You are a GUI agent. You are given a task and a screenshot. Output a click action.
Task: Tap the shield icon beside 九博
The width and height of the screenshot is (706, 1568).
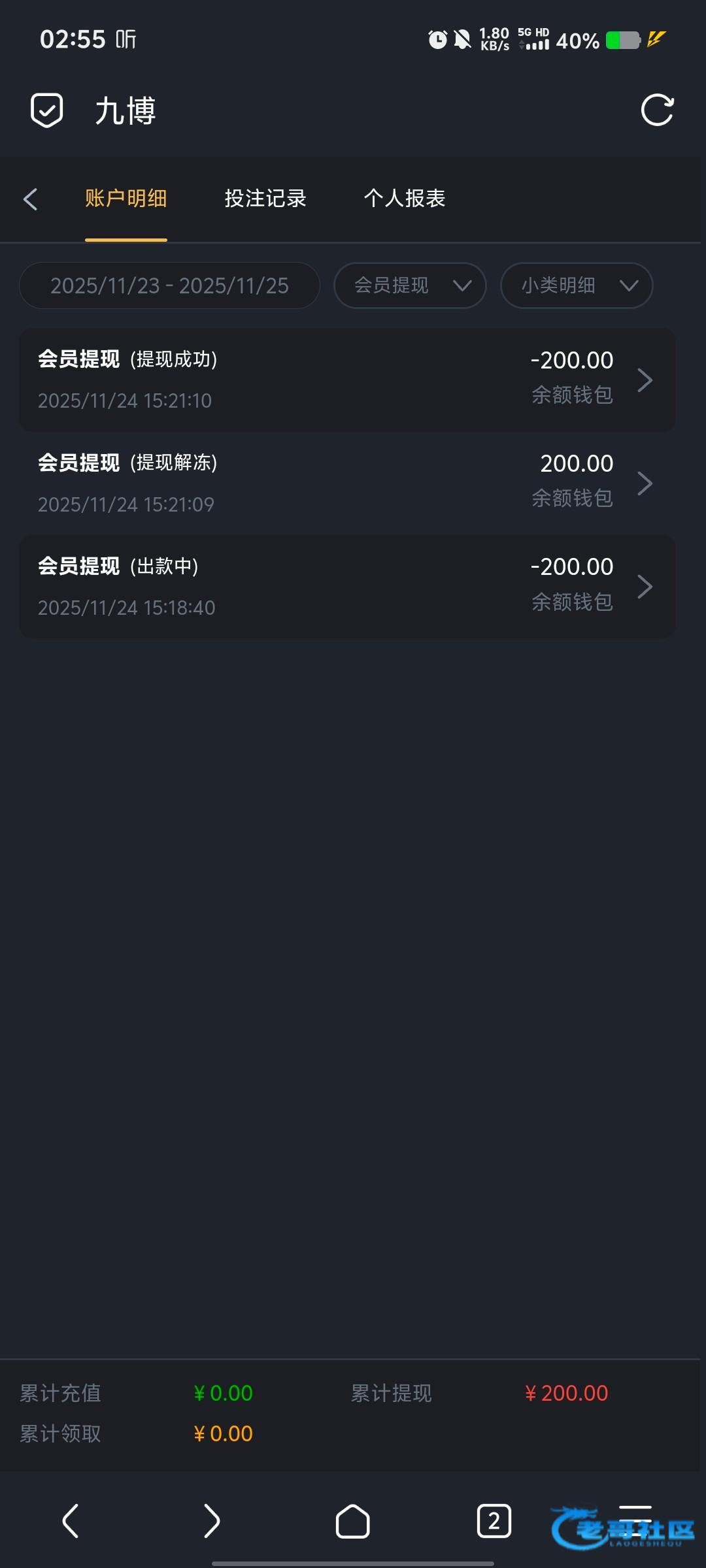[x=47, y=110]
